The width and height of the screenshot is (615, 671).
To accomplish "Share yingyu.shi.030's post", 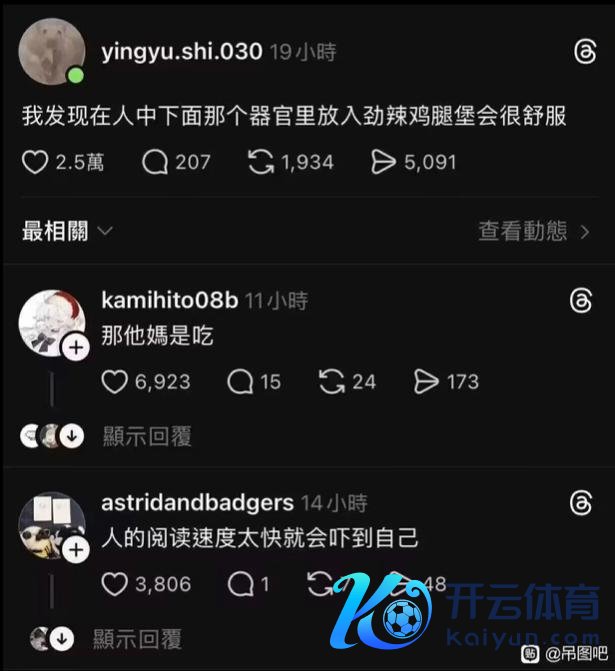I will 383,162.
